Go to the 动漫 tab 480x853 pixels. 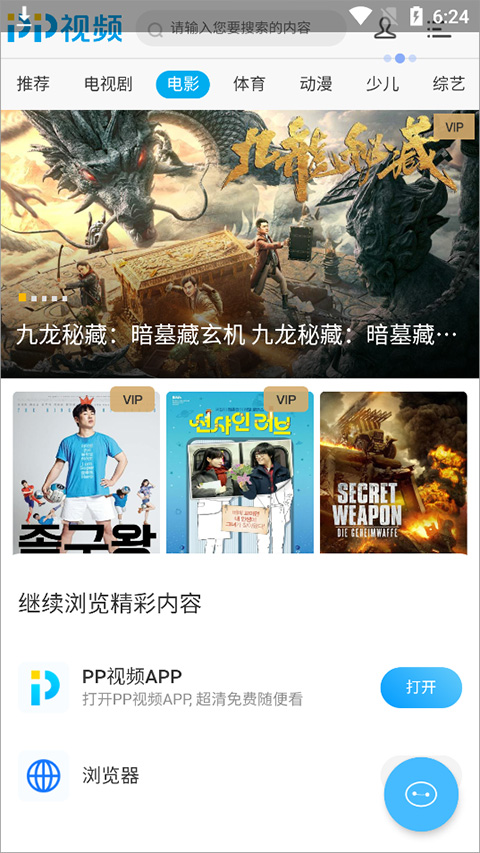coord(316,84)
